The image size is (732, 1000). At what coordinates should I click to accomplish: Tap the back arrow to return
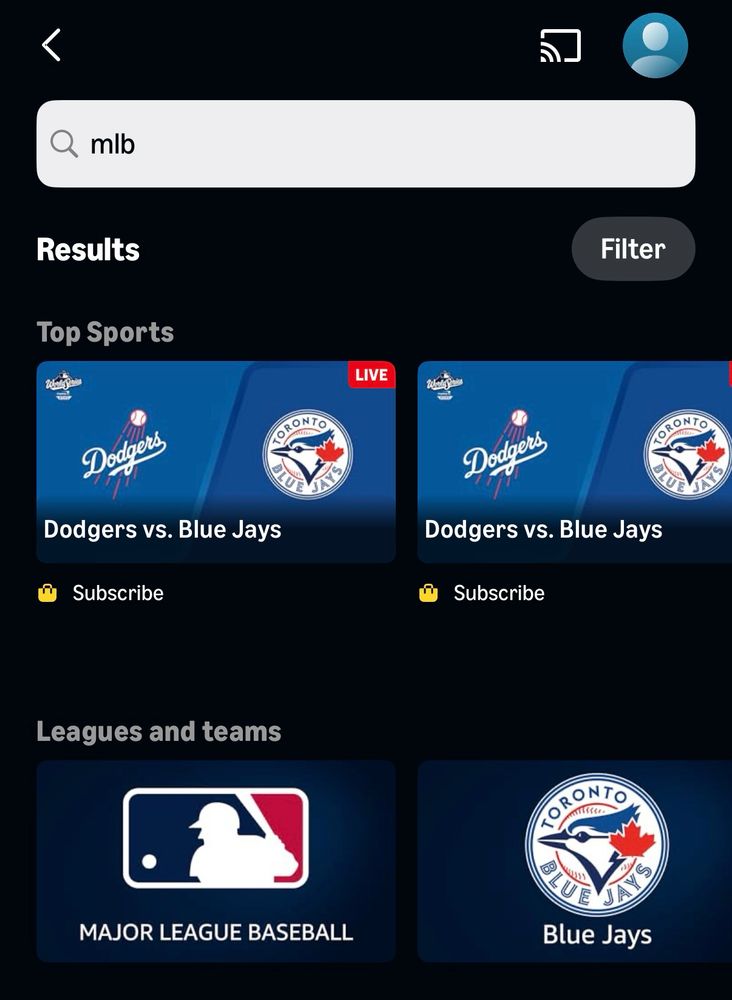coord(50,45)
